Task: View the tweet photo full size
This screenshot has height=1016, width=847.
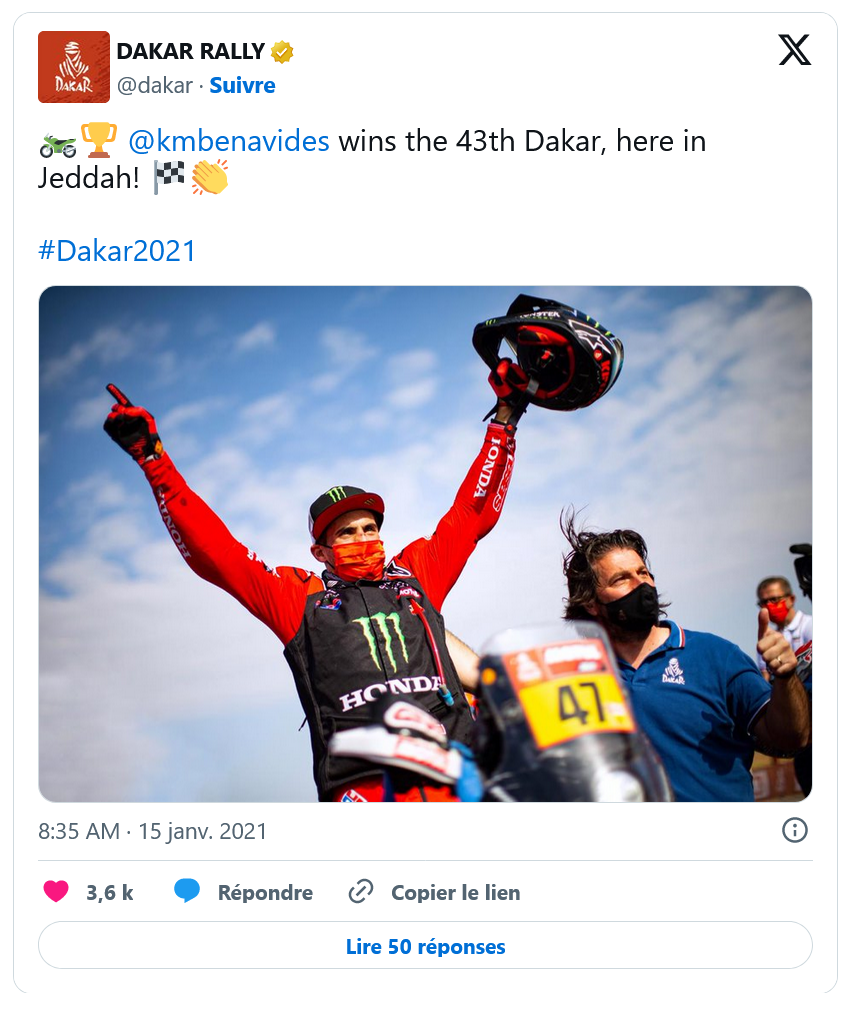Action: [x=425, y=543]
